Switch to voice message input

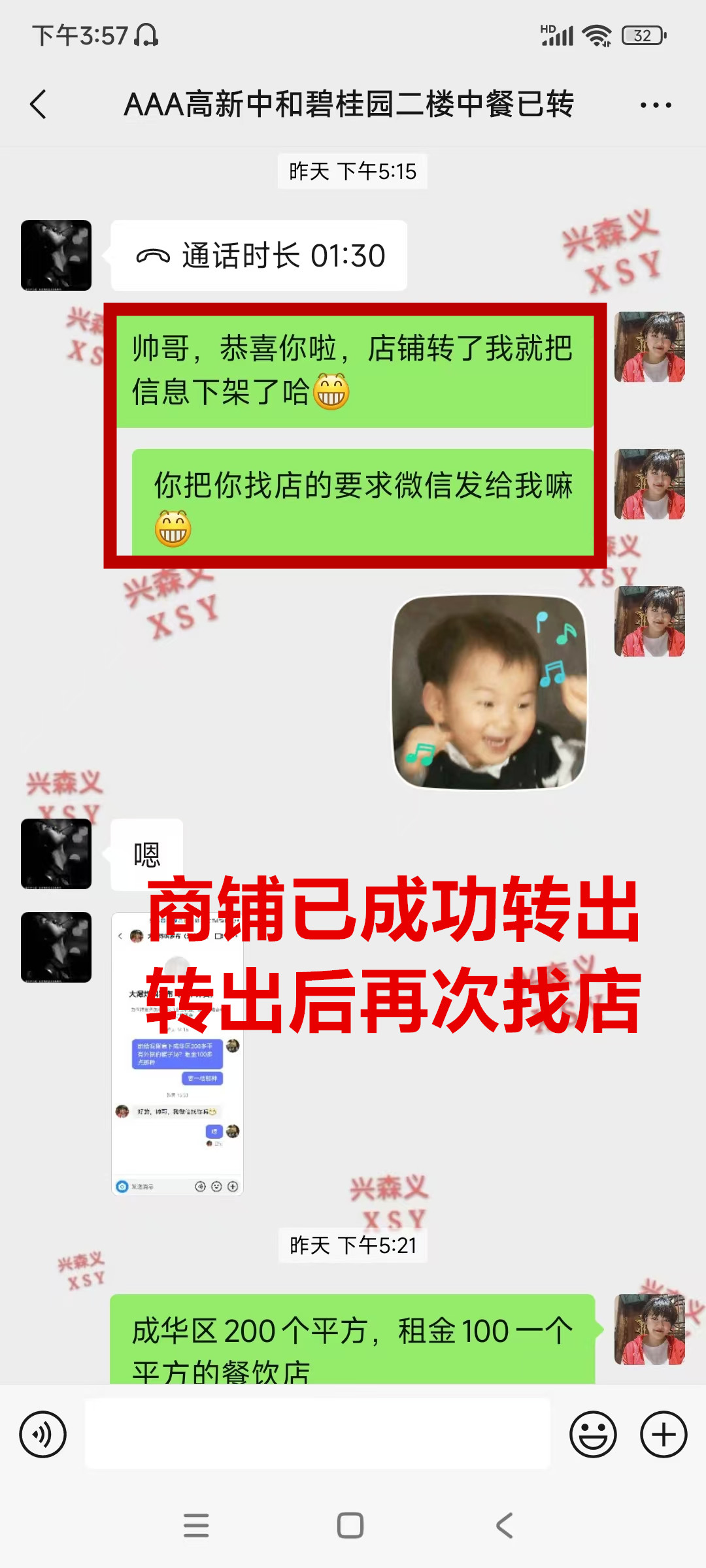43,1435
